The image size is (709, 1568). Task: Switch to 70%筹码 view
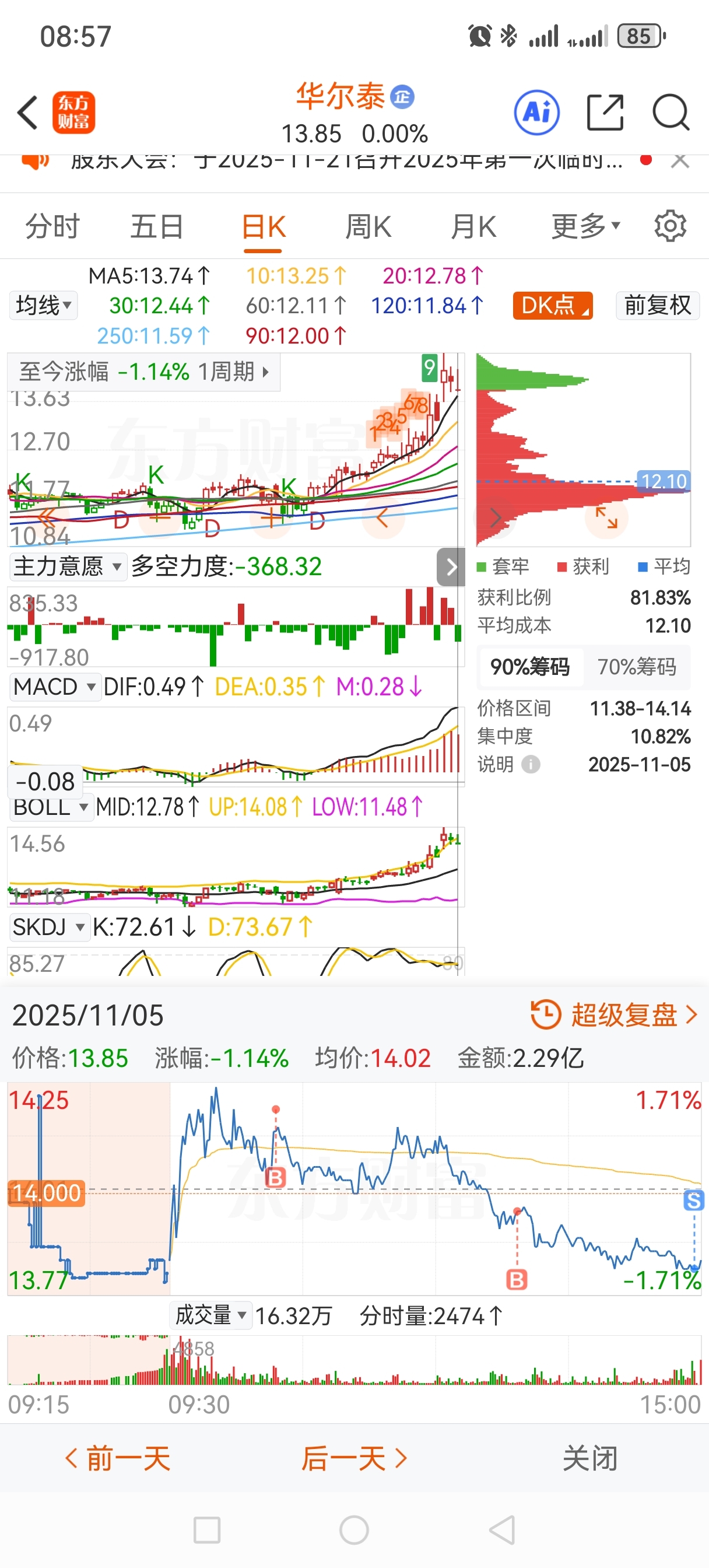click(x=636, y=667)
